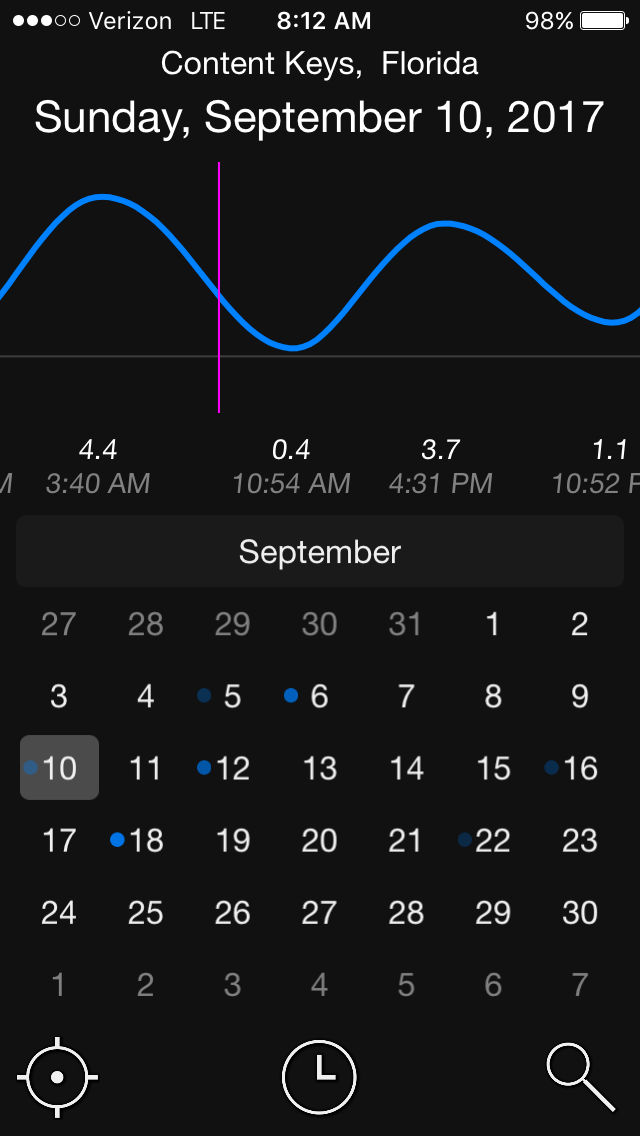
Task: Choose September 18 in the calendar
Action: [146, 840]
